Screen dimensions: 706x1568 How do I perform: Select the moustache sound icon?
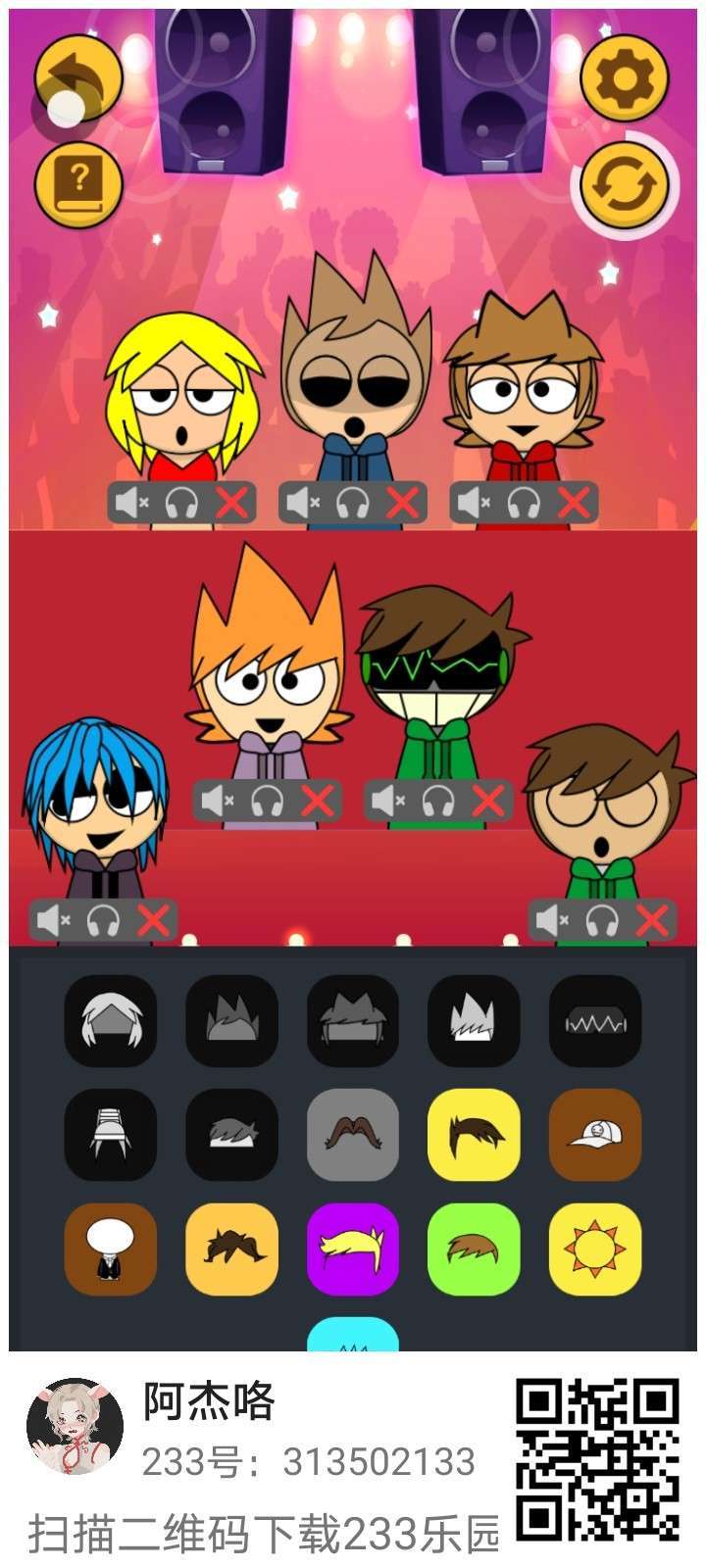point(353,1135)
